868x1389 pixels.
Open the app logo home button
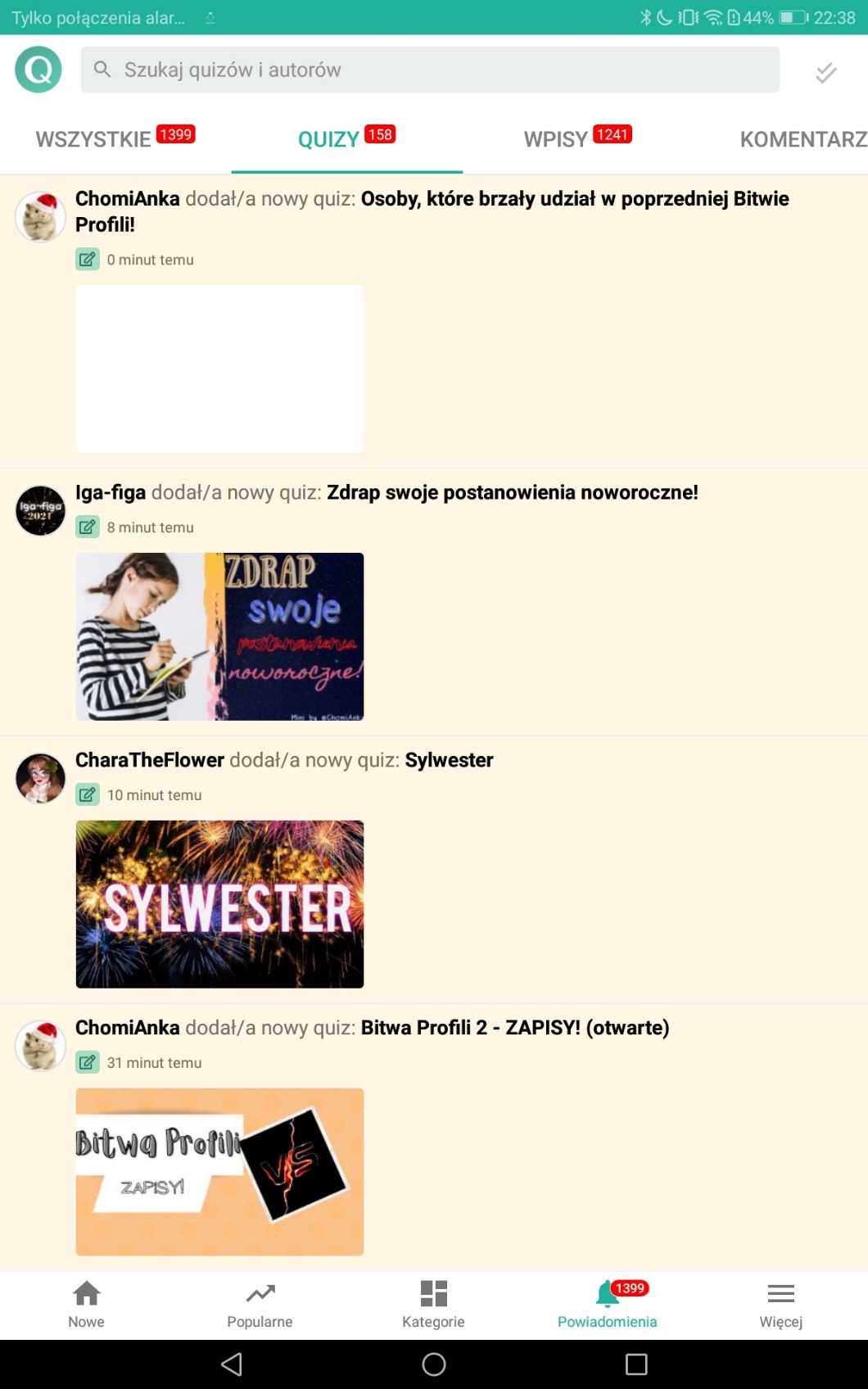[x=38, y=70]
